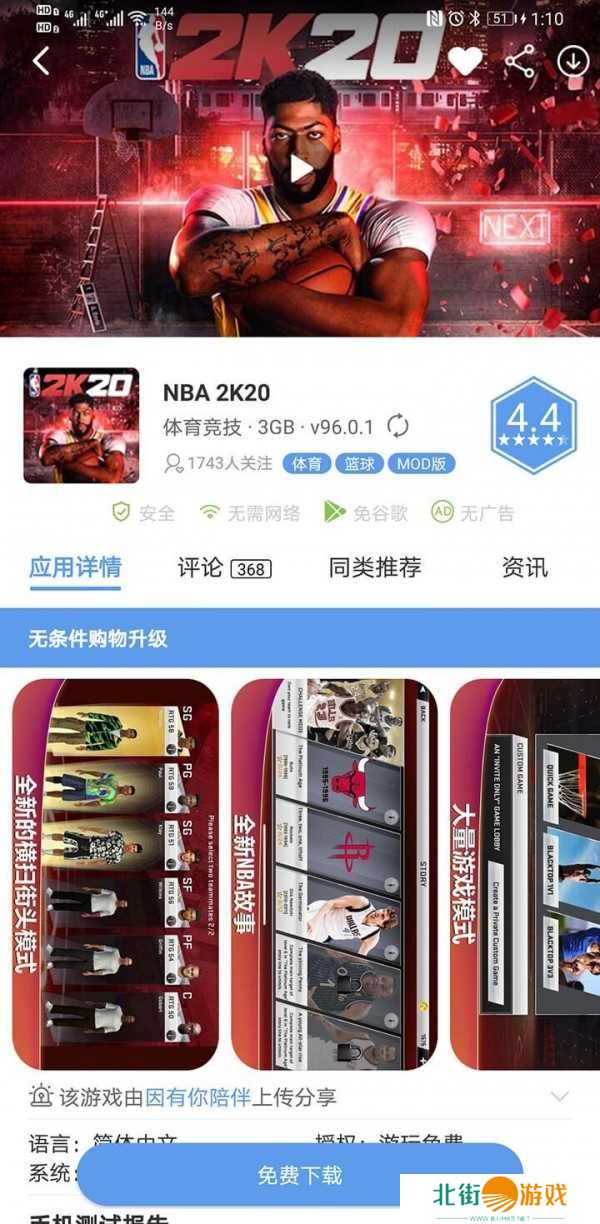Select the 体育 tag chip
600x1224 pixels.
click(307, 463)
